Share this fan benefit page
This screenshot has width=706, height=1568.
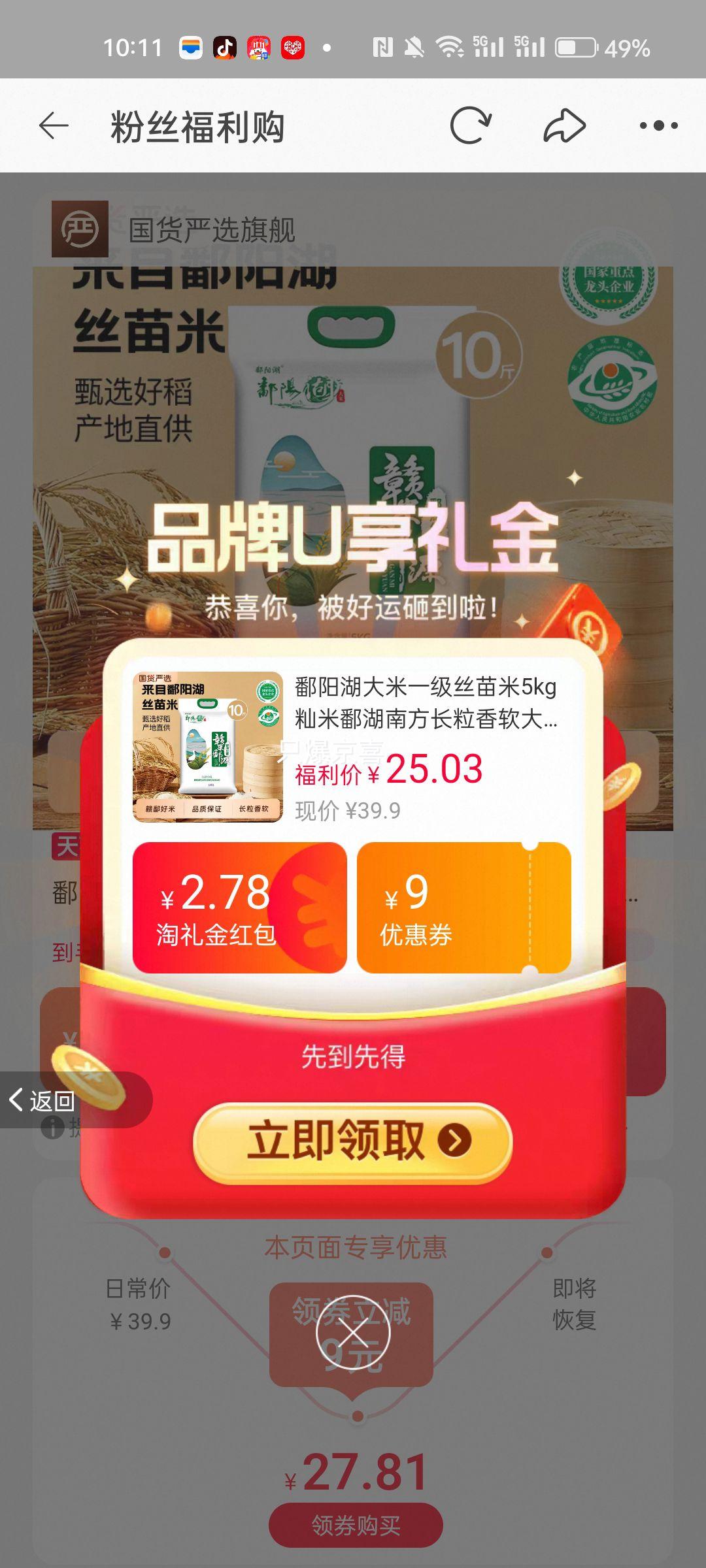[564, 125]
